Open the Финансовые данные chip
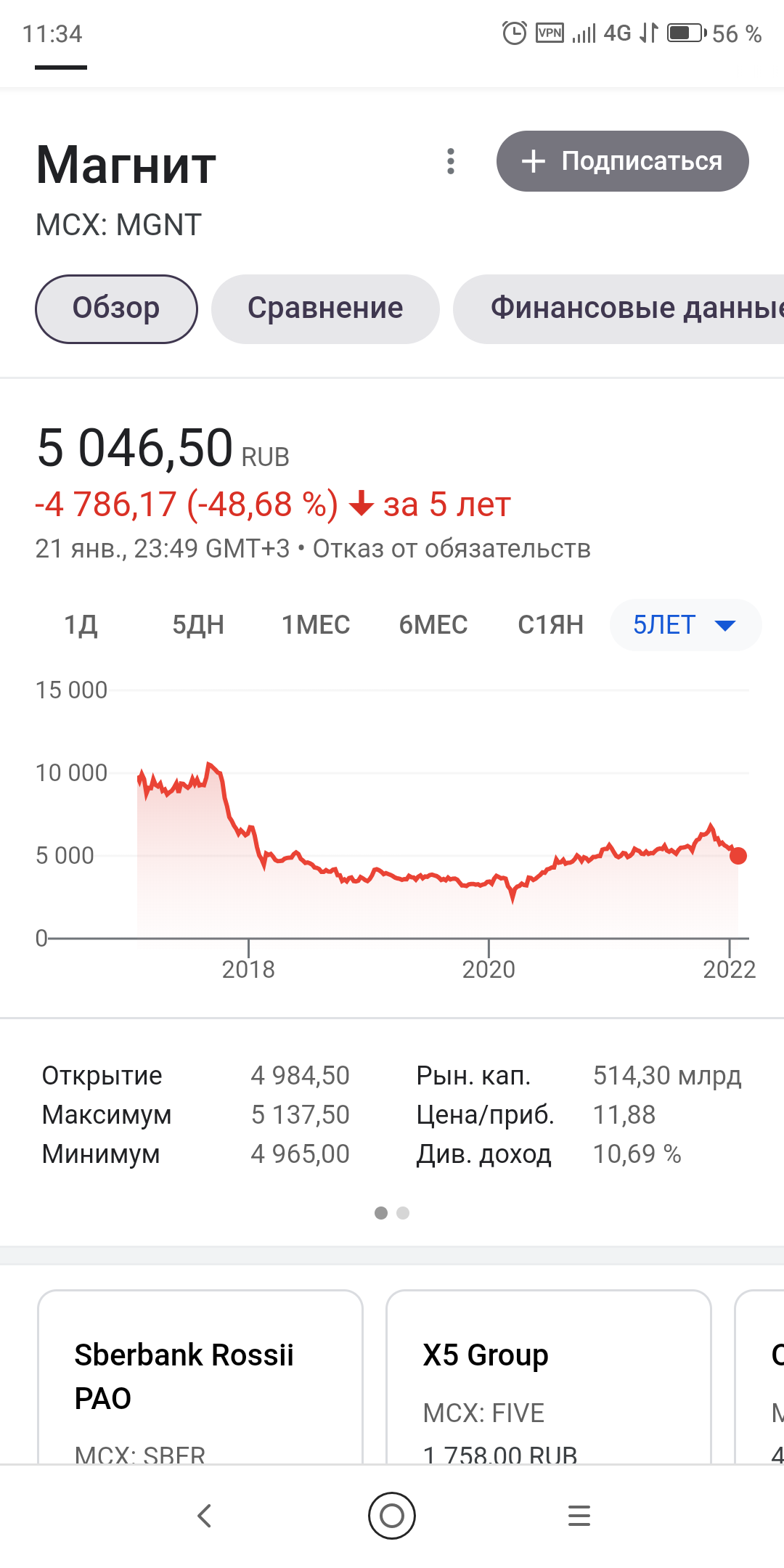Screen dimensions: 784x1568 tap(618, 309)
